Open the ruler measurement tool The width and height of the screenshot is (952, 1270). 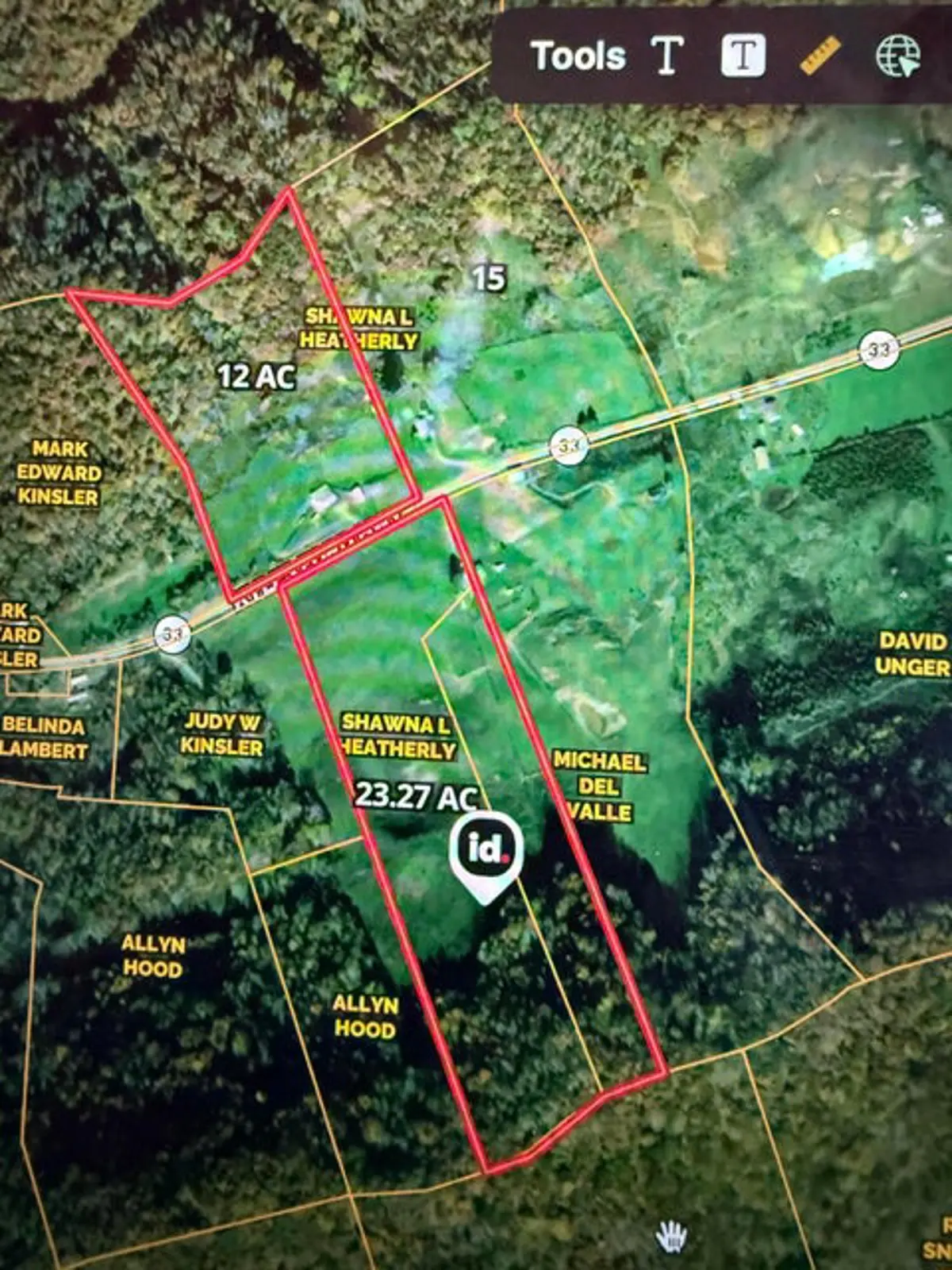(820, 56)
